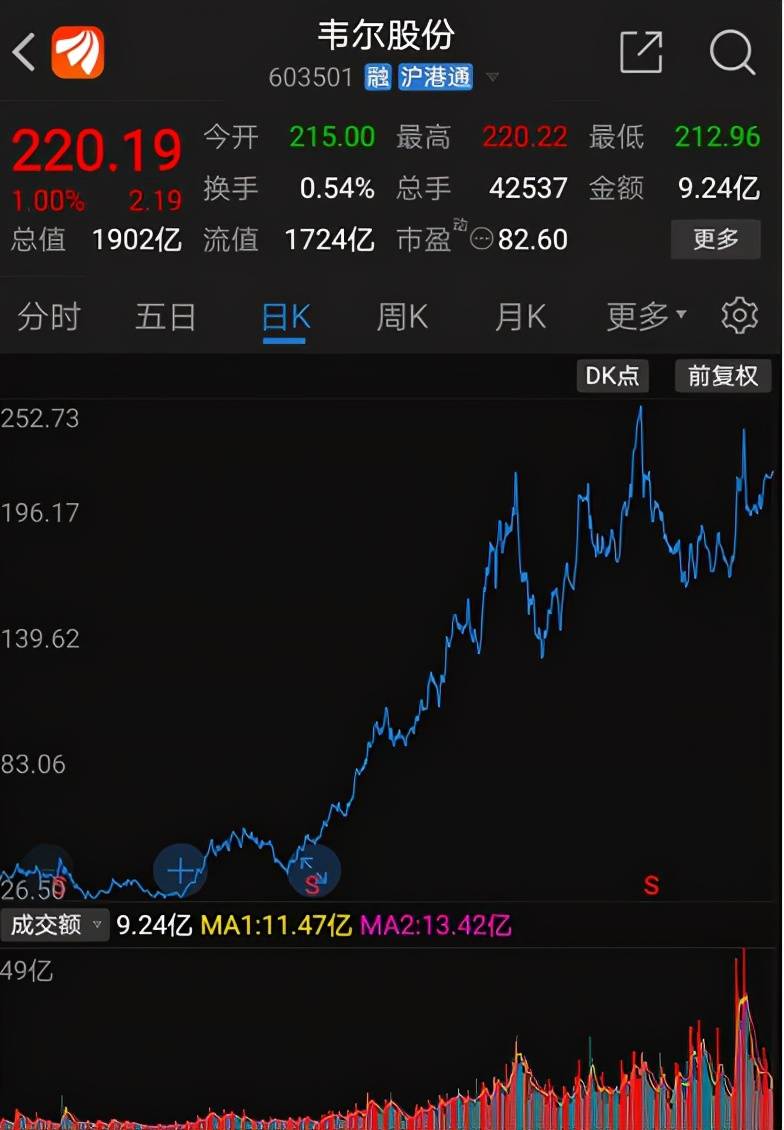This screenshot has height=1130, width=784.
Task: Select the crosshair arrows icon on the chart
Action: [314, 869]
